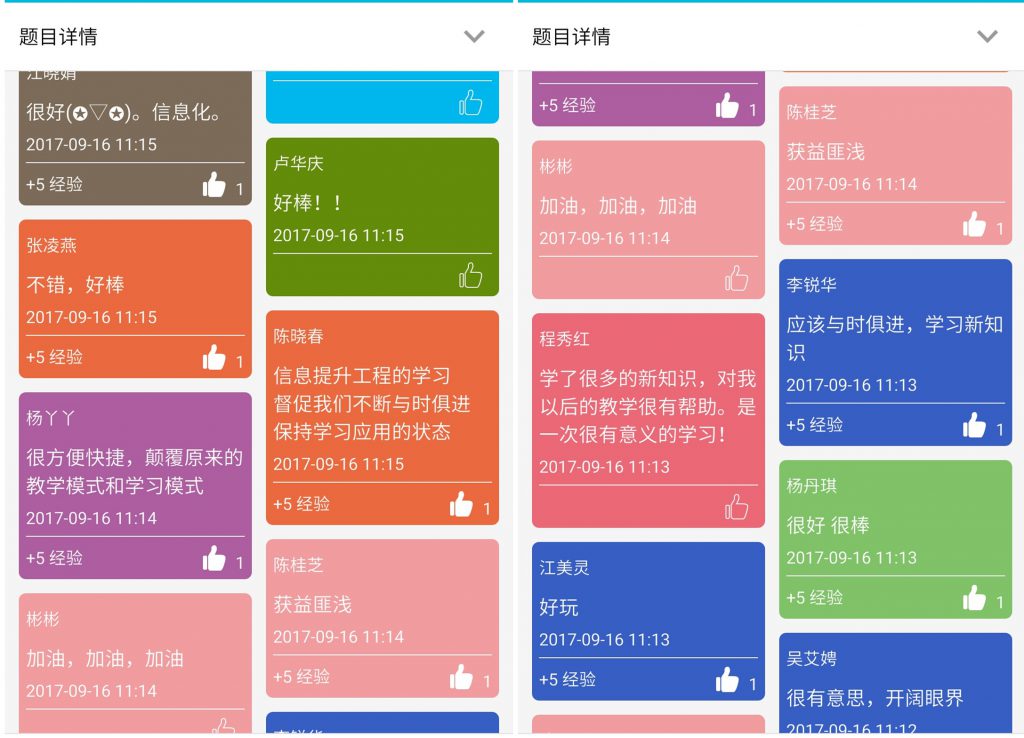Like 江美灵's comment 好玩
The width and height of the screenshot is (1024, 738).
coord(727,680)
